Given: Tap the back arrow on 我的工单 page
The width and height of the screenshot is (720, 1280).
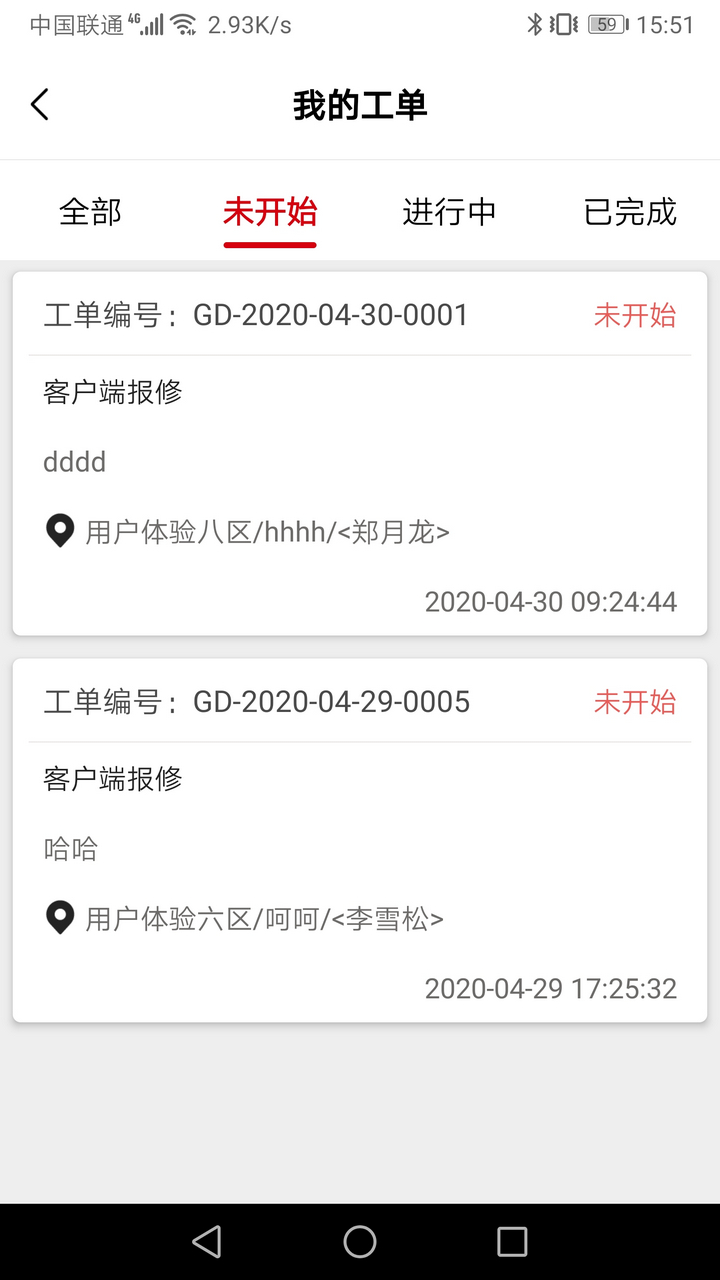Looking at the screenshot, I should [x=40, y=103].
